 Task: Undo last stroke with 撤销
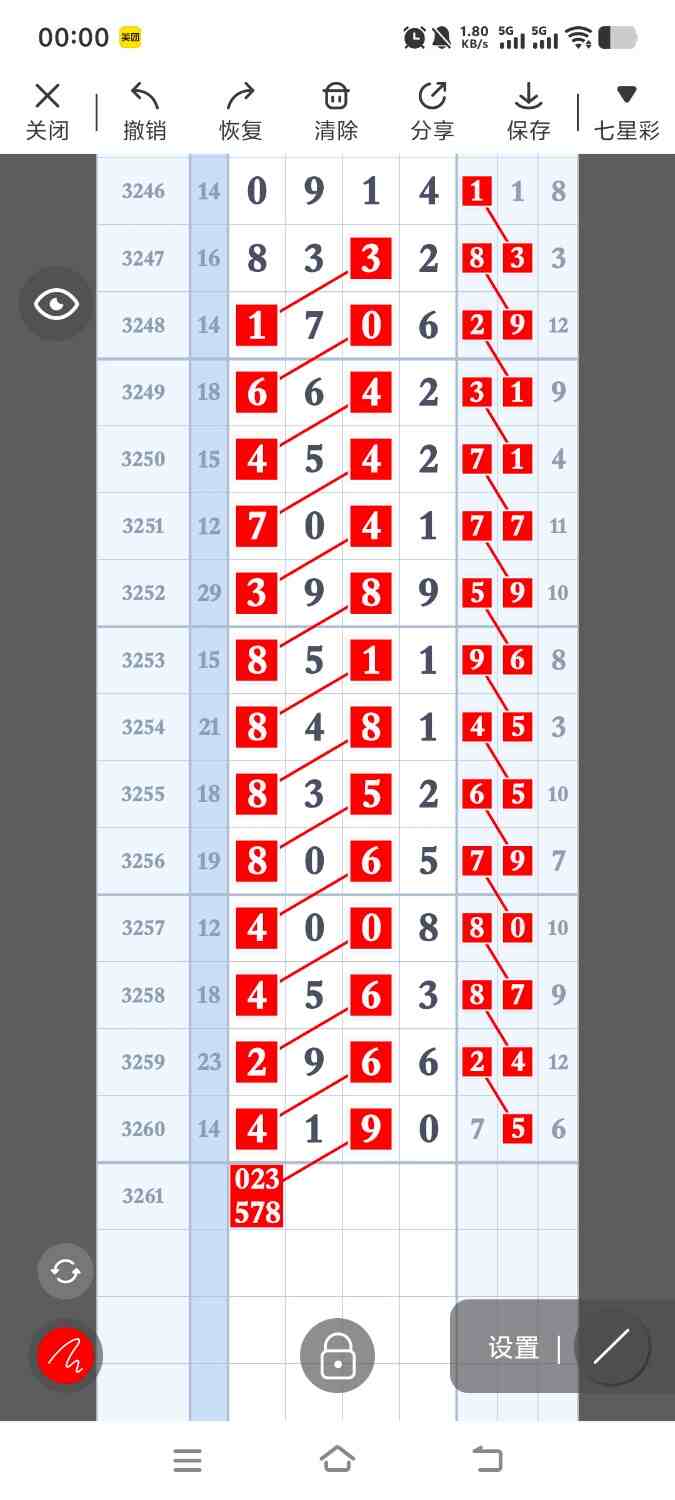click(x=145, y=112)
